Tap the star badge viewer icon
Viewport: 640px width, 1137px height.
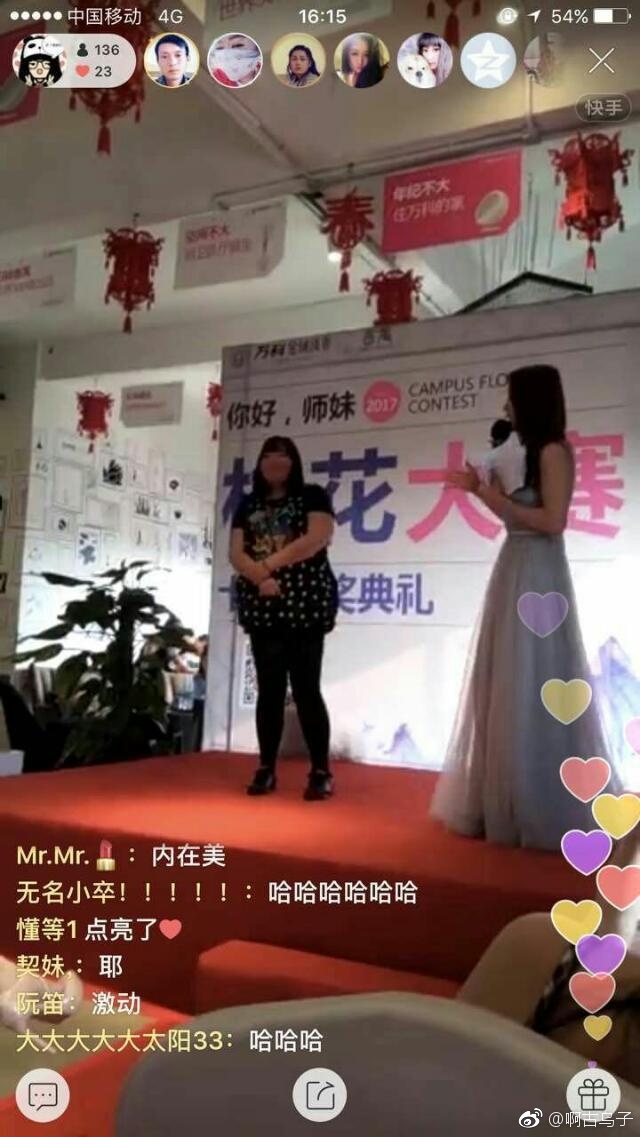pyautogui.click(x=488, y=61)
